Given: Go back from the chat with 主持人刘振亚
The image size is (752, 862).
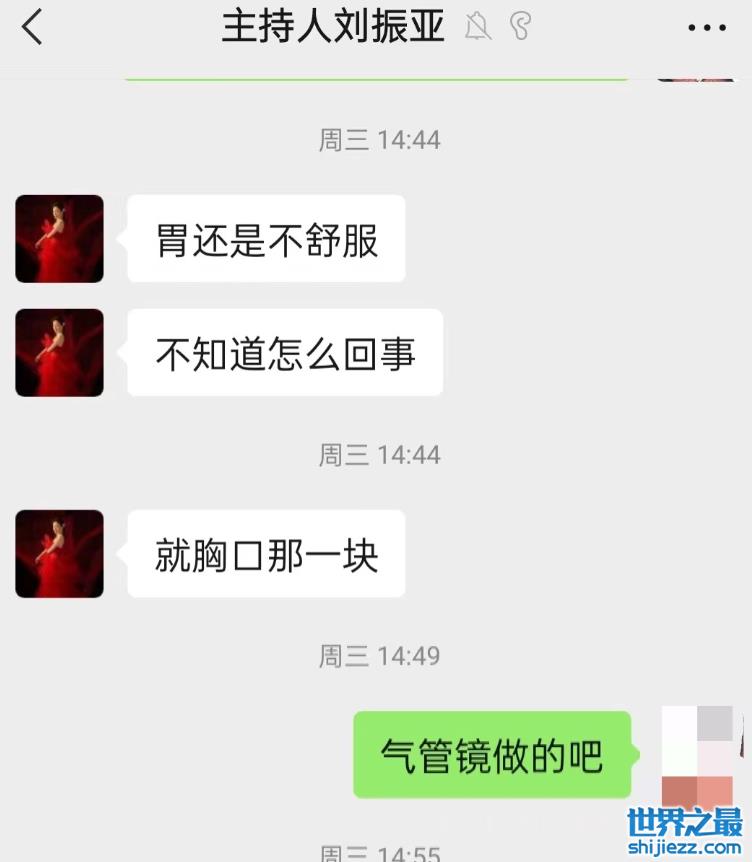Looking at the screenshot, I should [33, 28].
